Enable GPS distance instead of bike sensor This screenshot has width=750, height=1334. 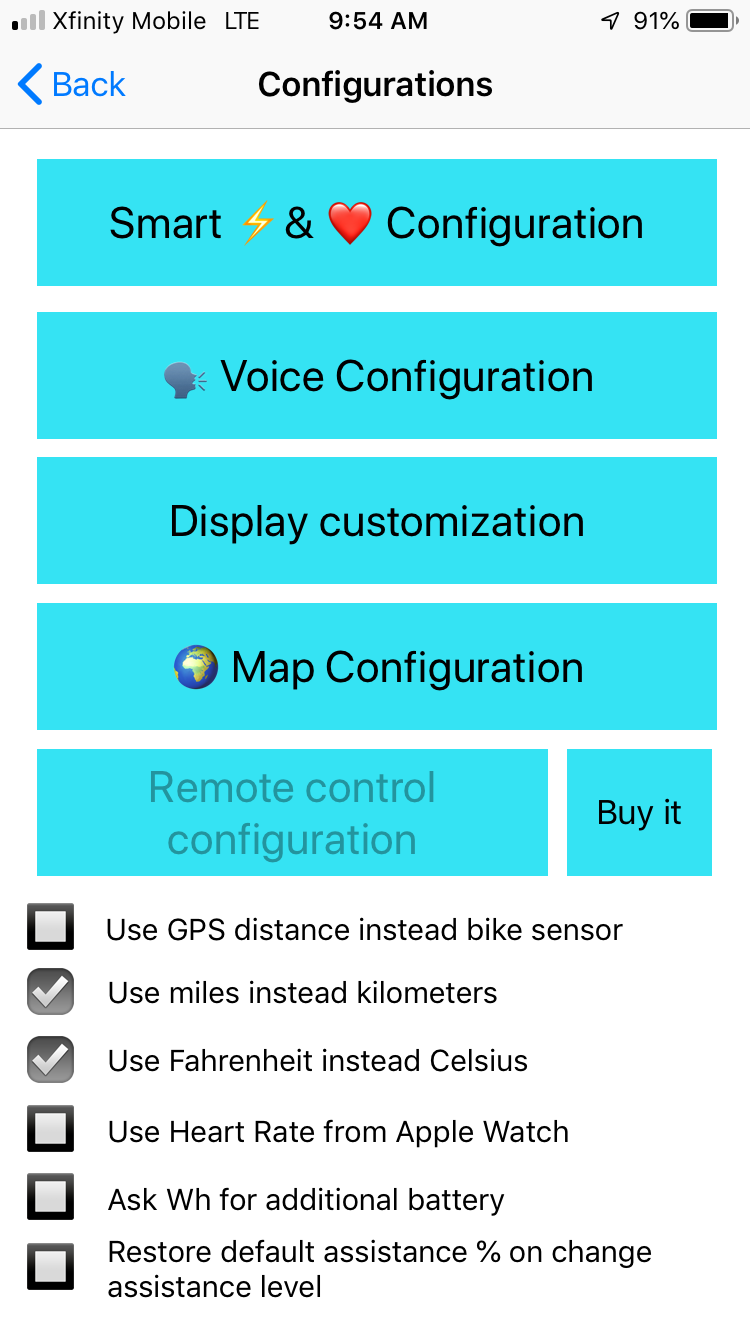click(x=50, y=927)
